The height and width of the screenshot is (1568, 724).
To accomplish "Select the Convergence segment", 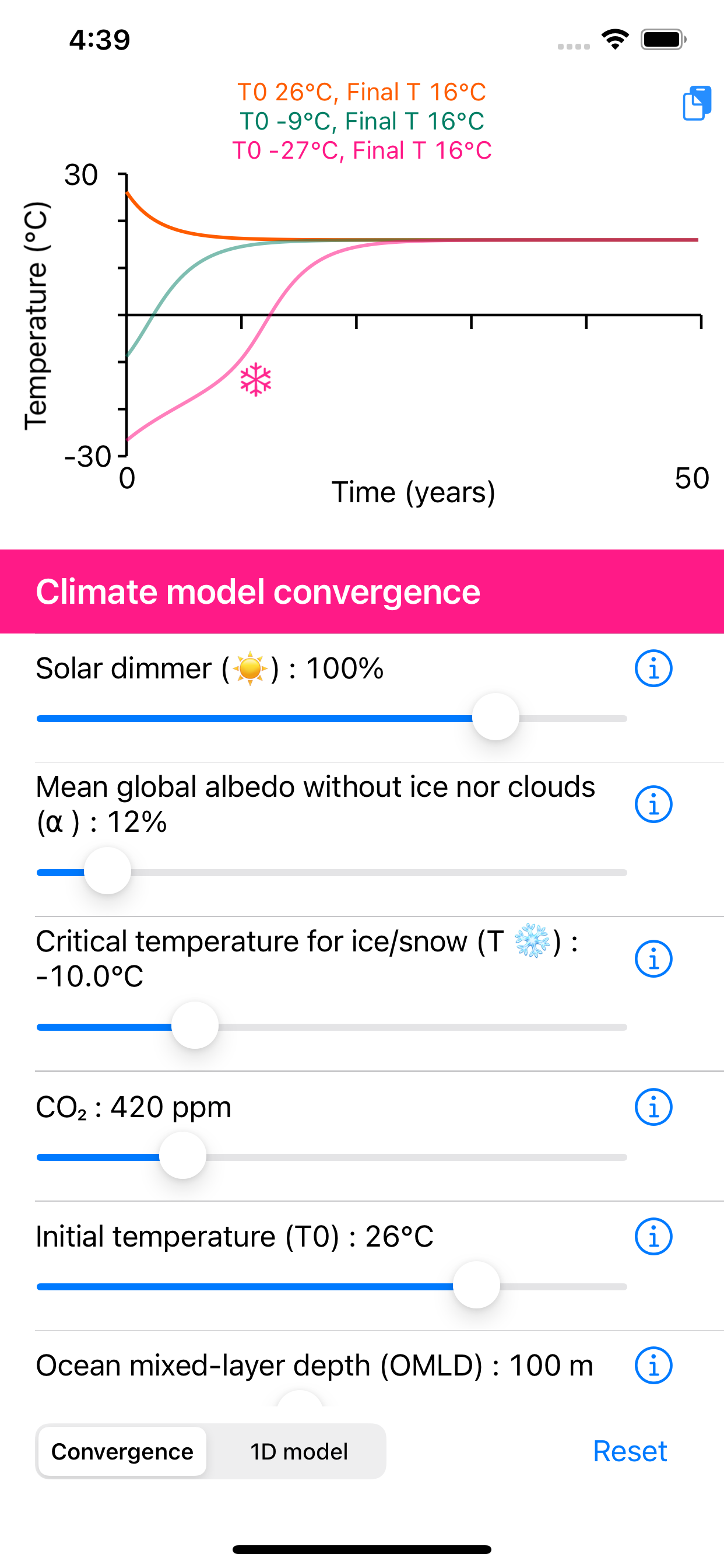I will (122, 1451).
